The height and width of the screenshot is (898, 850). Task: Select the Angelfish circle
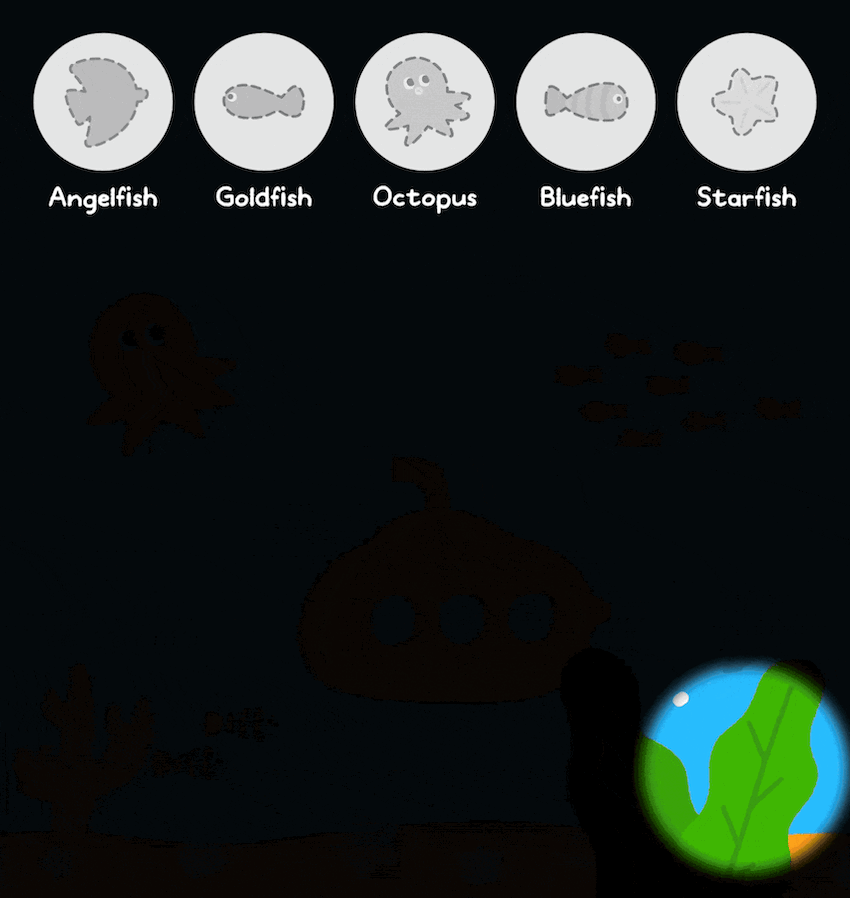[x=103, y=101]
